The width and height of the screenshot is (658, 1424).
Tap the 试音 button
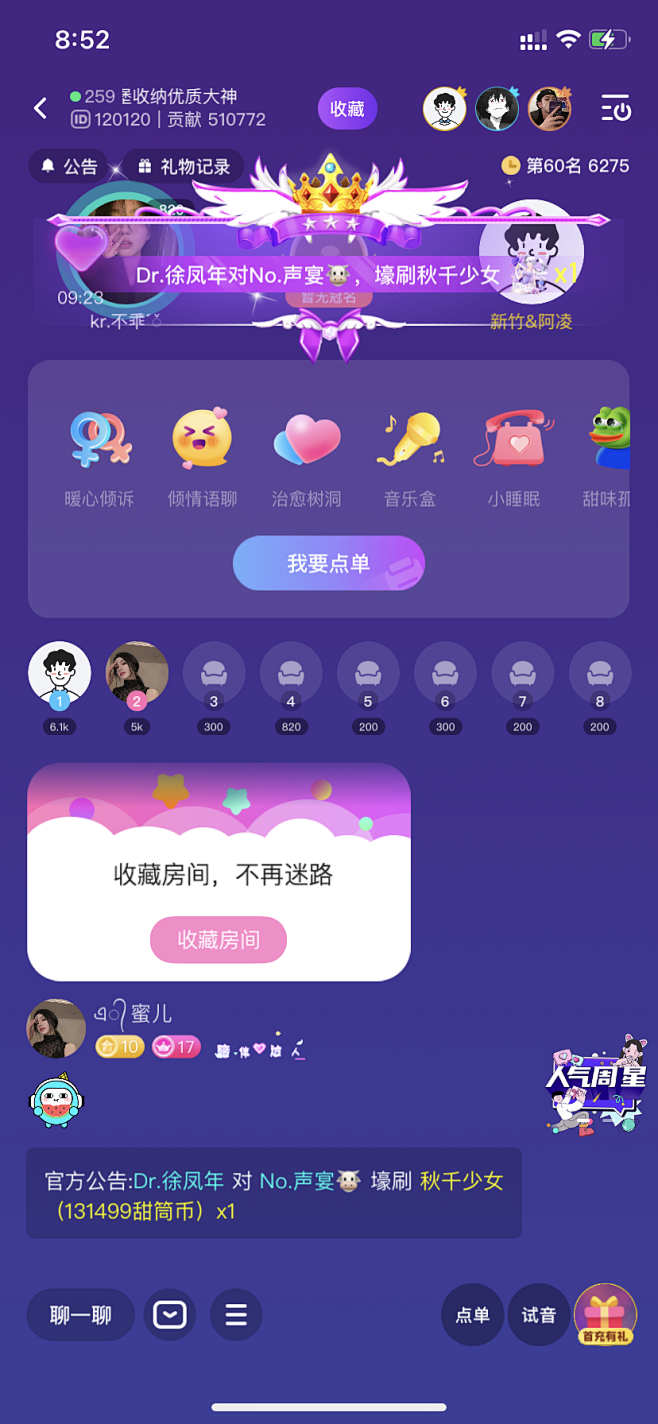pyautogui.click(x=538, y=1315)
